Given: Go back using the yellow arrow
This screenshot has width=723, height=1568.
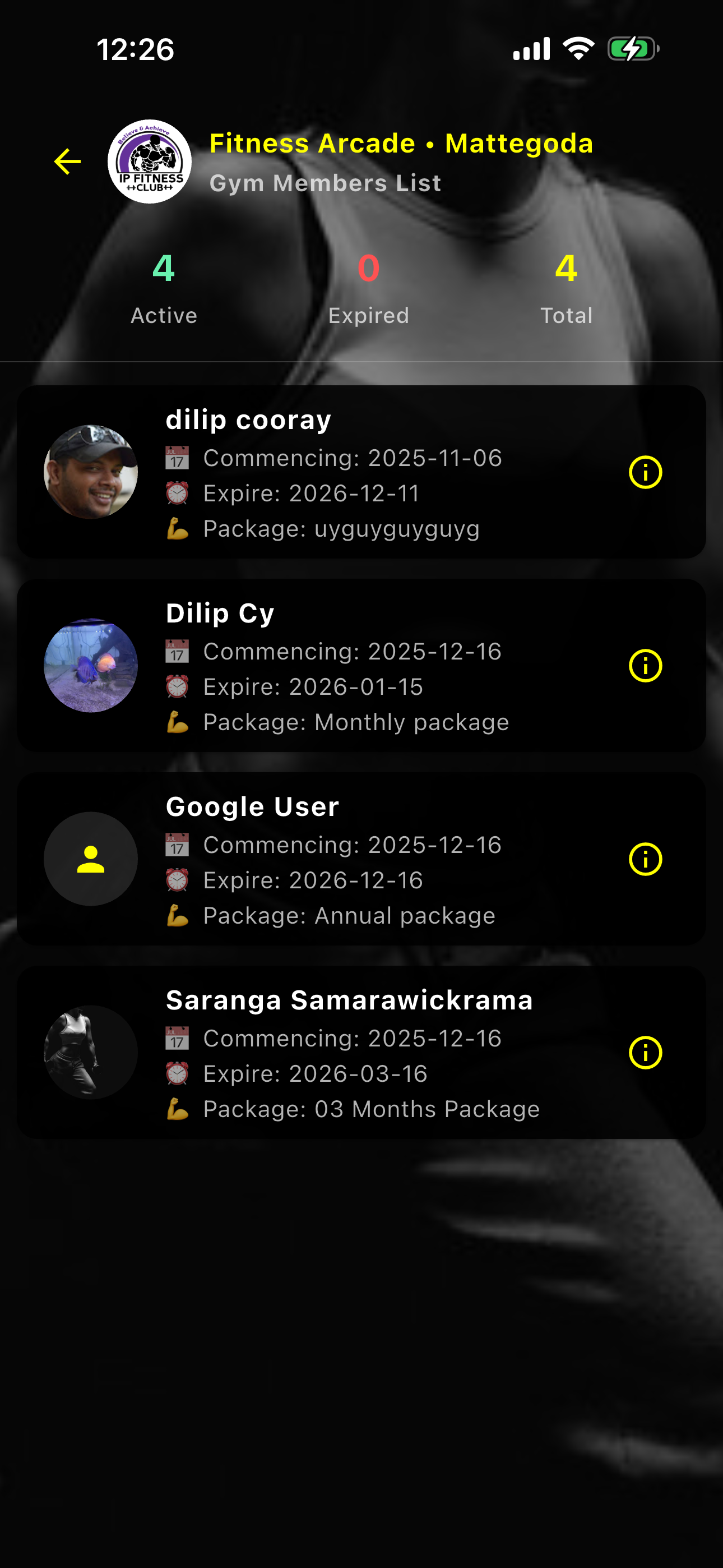Looking at the screenshot, I should [x=67, y=162].
